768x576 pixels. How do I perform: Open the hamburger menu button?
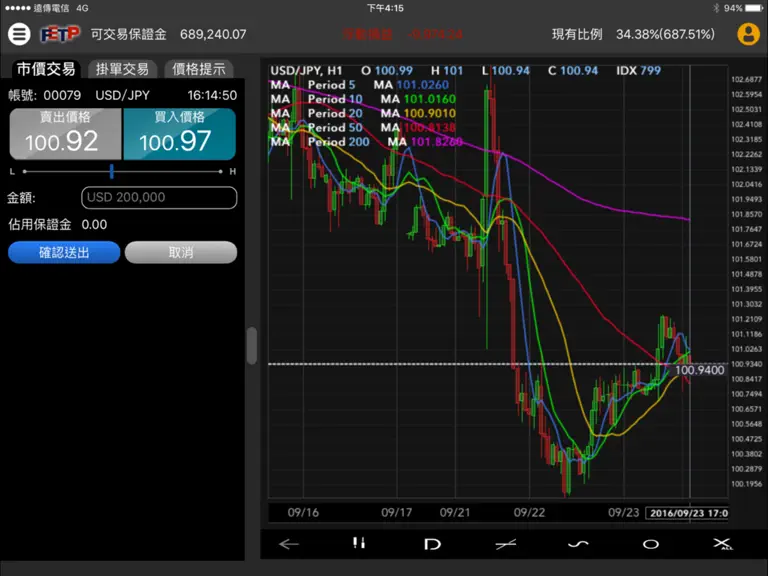pyautogui.click(x=19, y=34)
